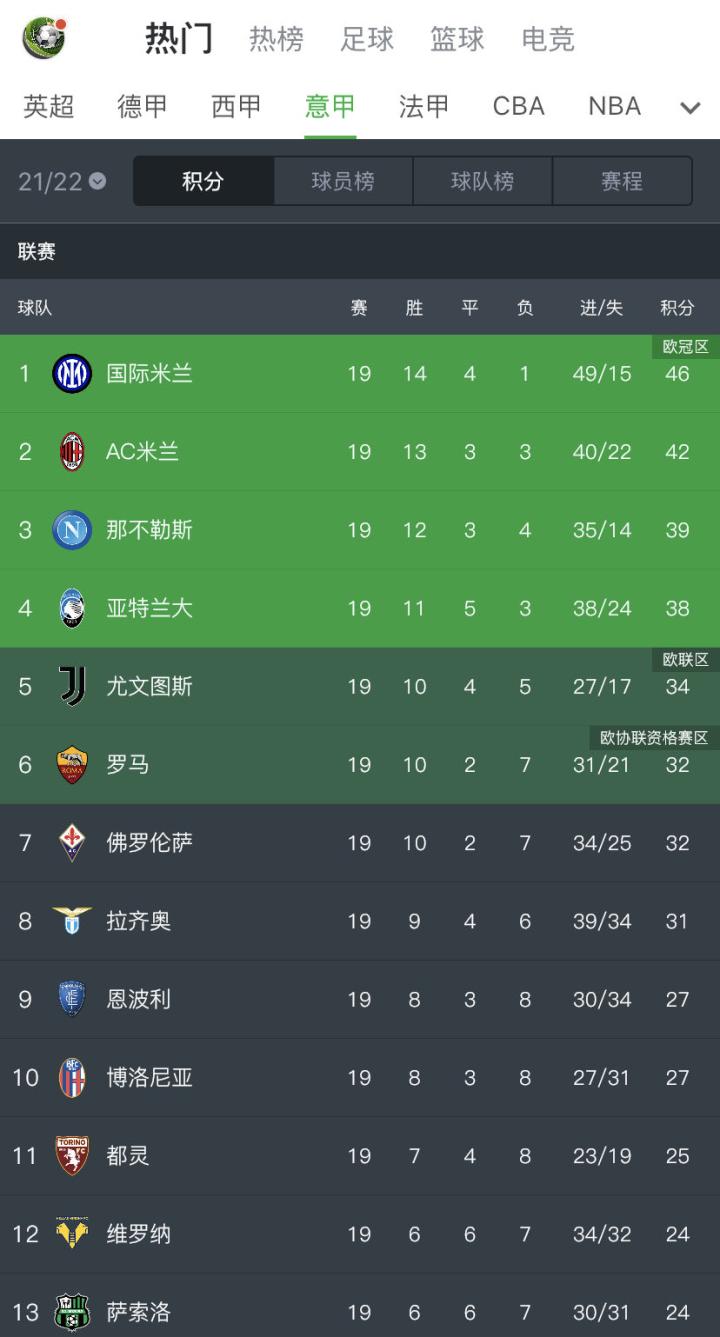Switch to the 热榜 top tab
The width and height of the screenshot is (720, 1337).
[276, 39]
